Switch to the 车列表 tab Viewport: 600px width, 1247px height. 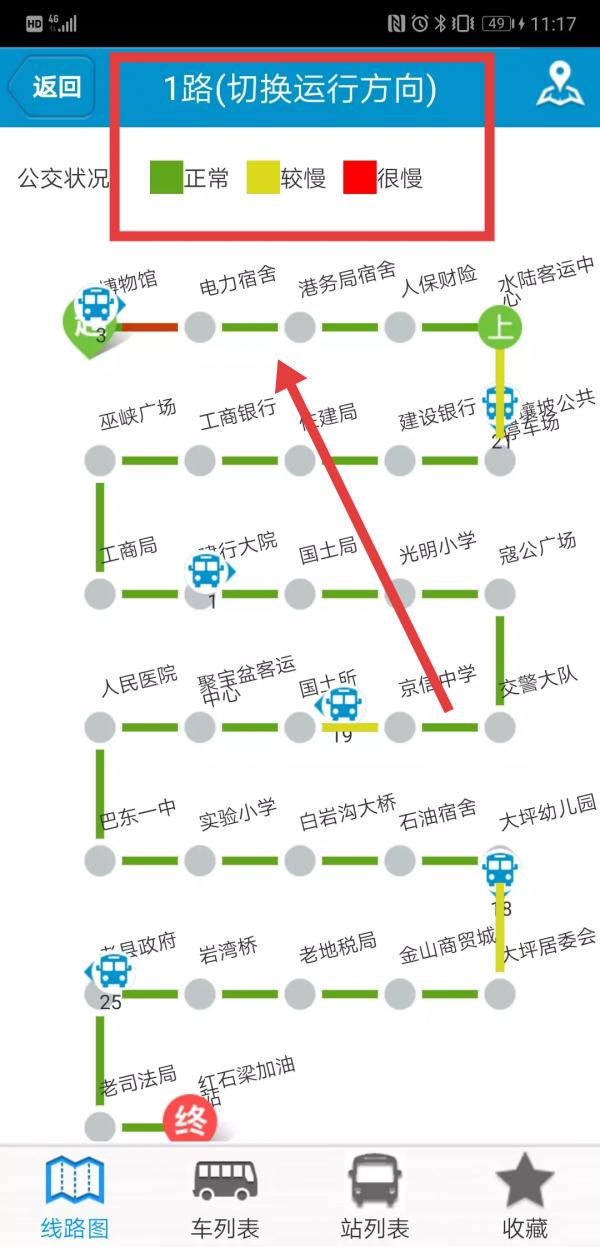coord(225,1197)
